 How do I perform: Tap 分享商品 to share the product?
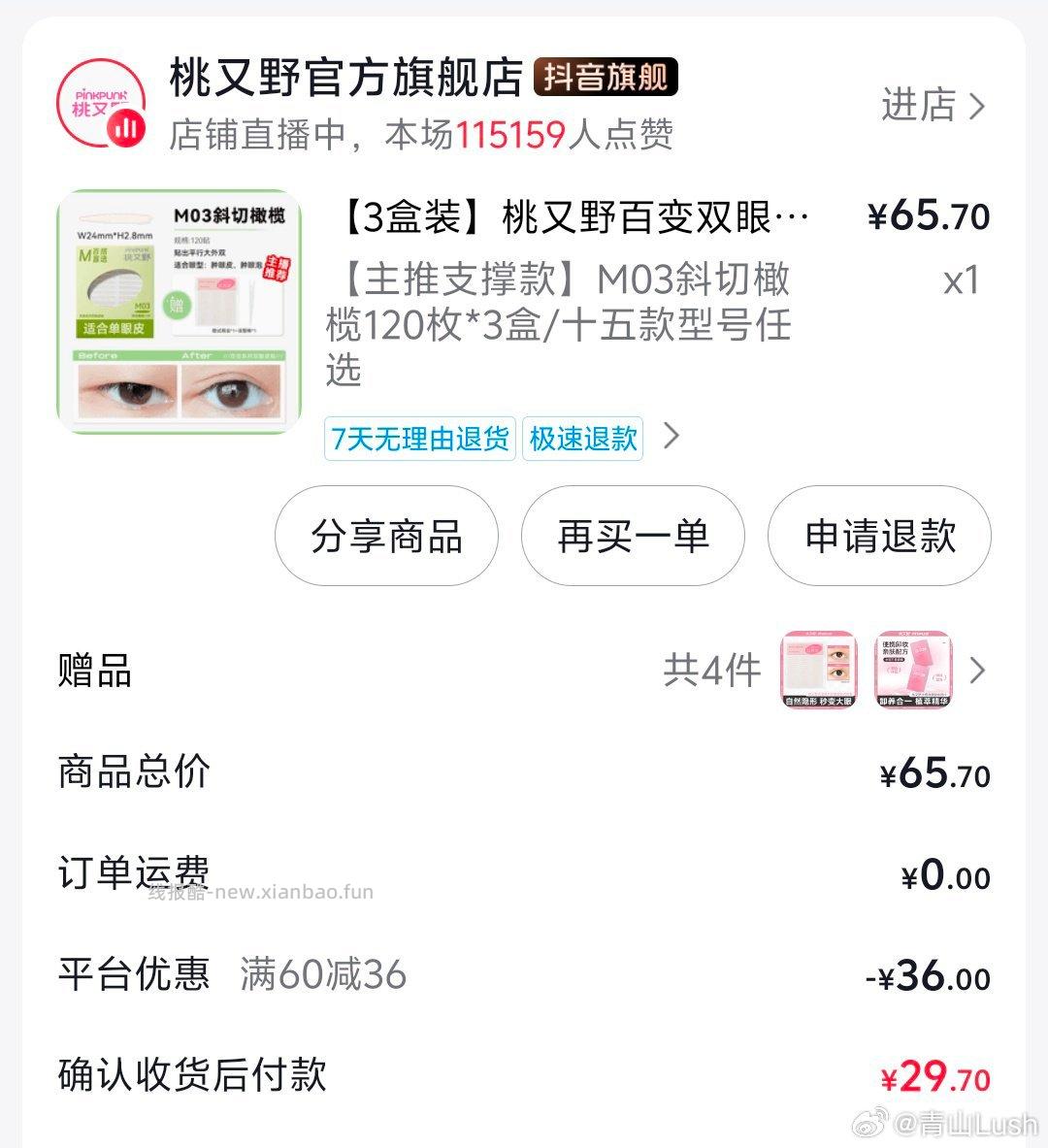coord(386,537)
